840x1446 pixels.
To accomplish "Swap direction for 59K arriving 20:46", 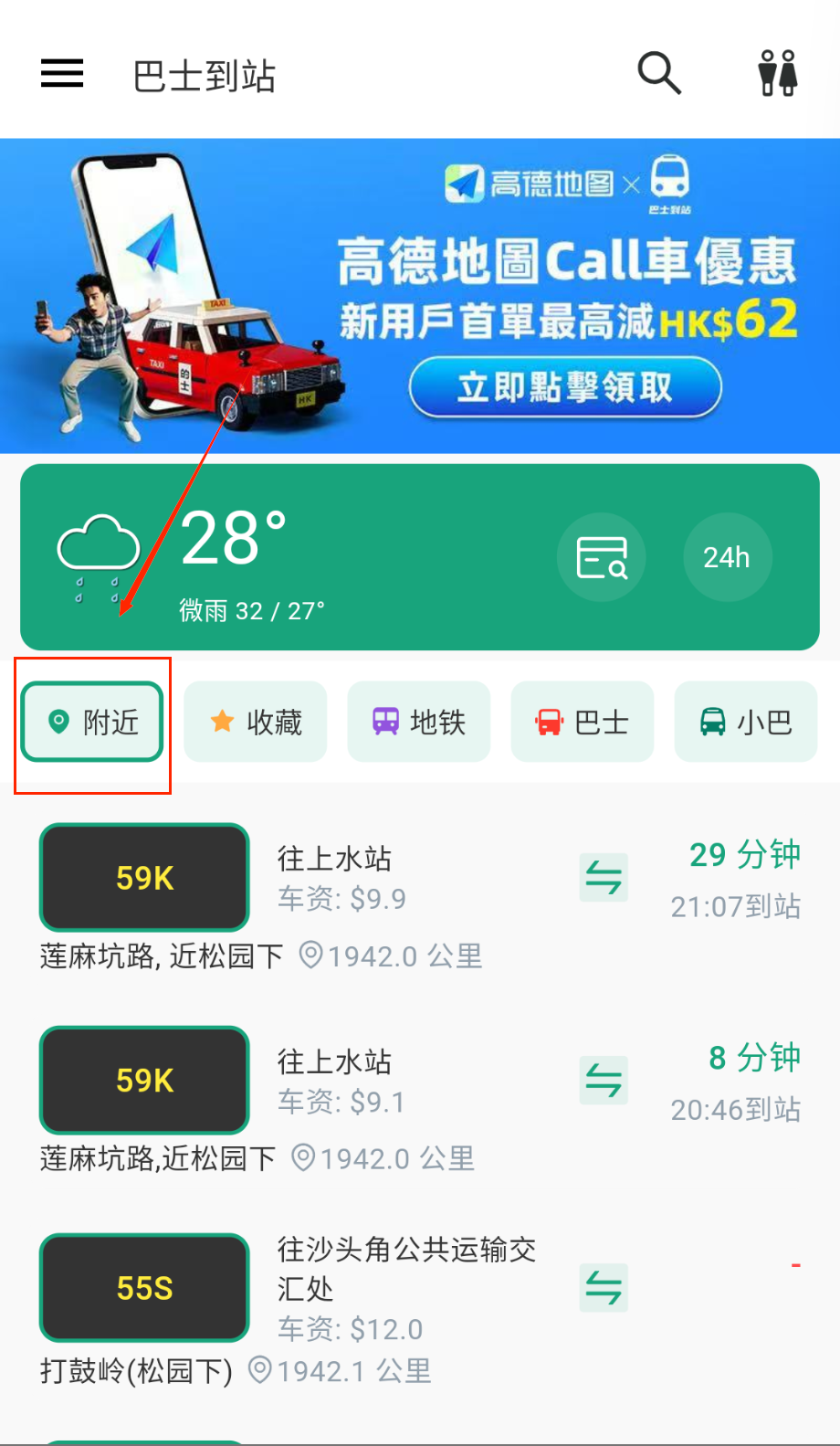I will tap(604, 1081).
